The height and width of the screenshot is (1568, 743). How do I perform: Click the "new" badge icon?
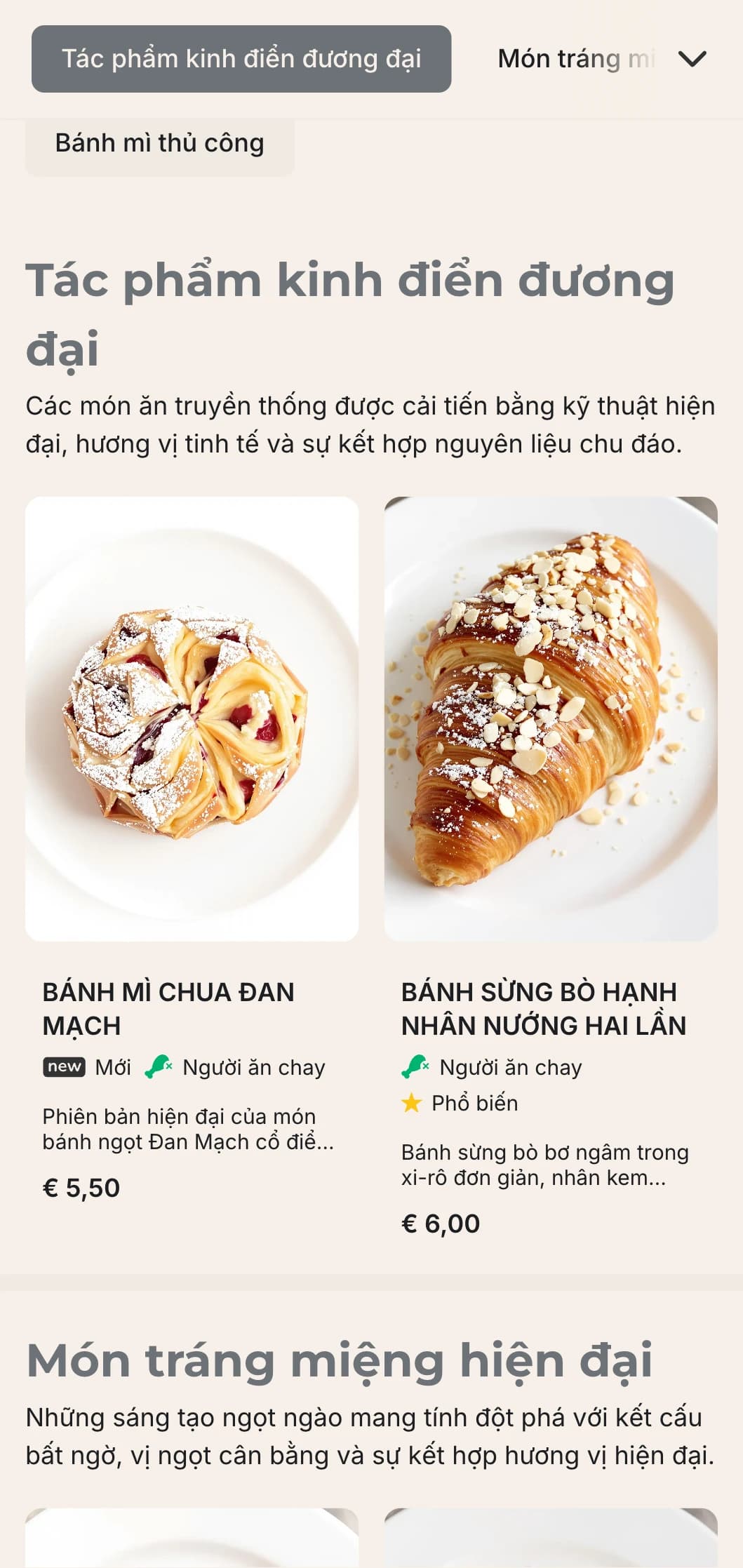65,1067
